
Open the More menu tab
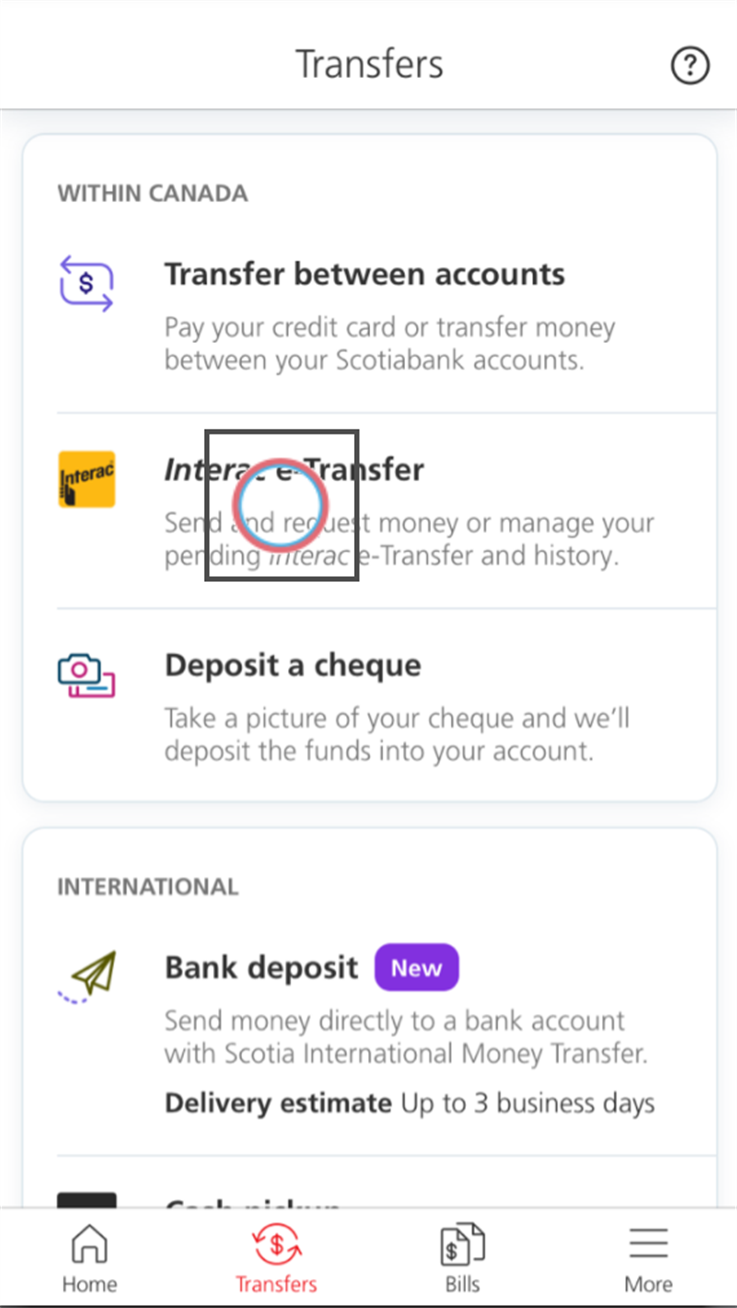click(648, 1258)
